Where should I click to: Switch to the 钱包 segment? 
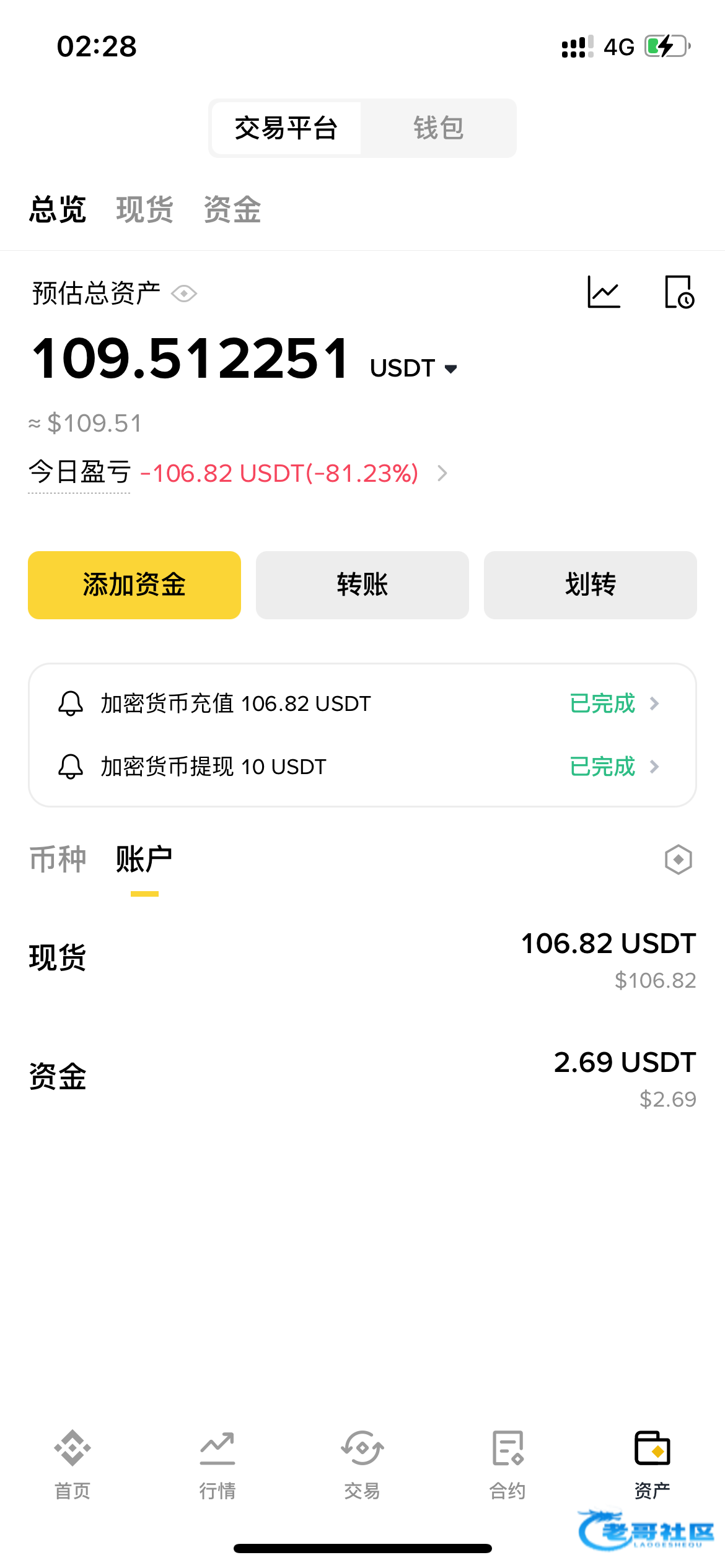pos(439,128)
